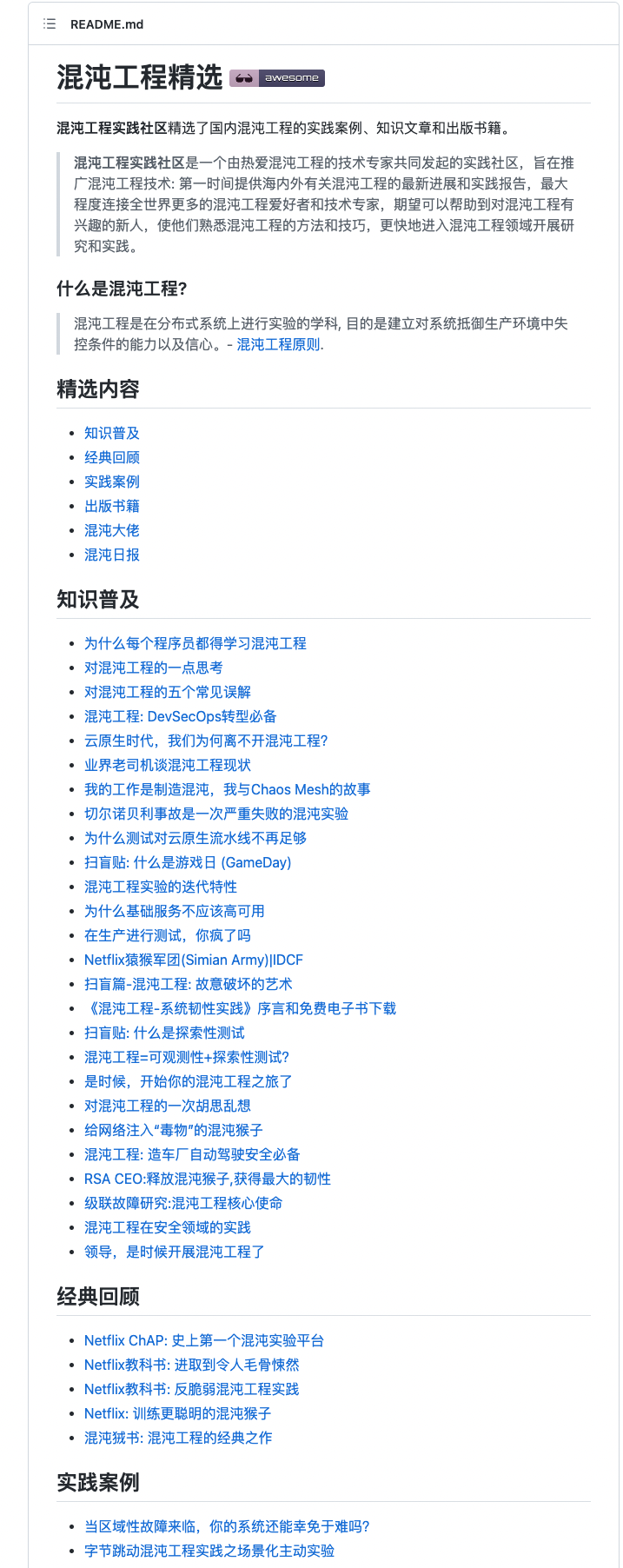623x1568 pixels.
Task: Open the 混沌日报 link
Action: tap(111, 555)
